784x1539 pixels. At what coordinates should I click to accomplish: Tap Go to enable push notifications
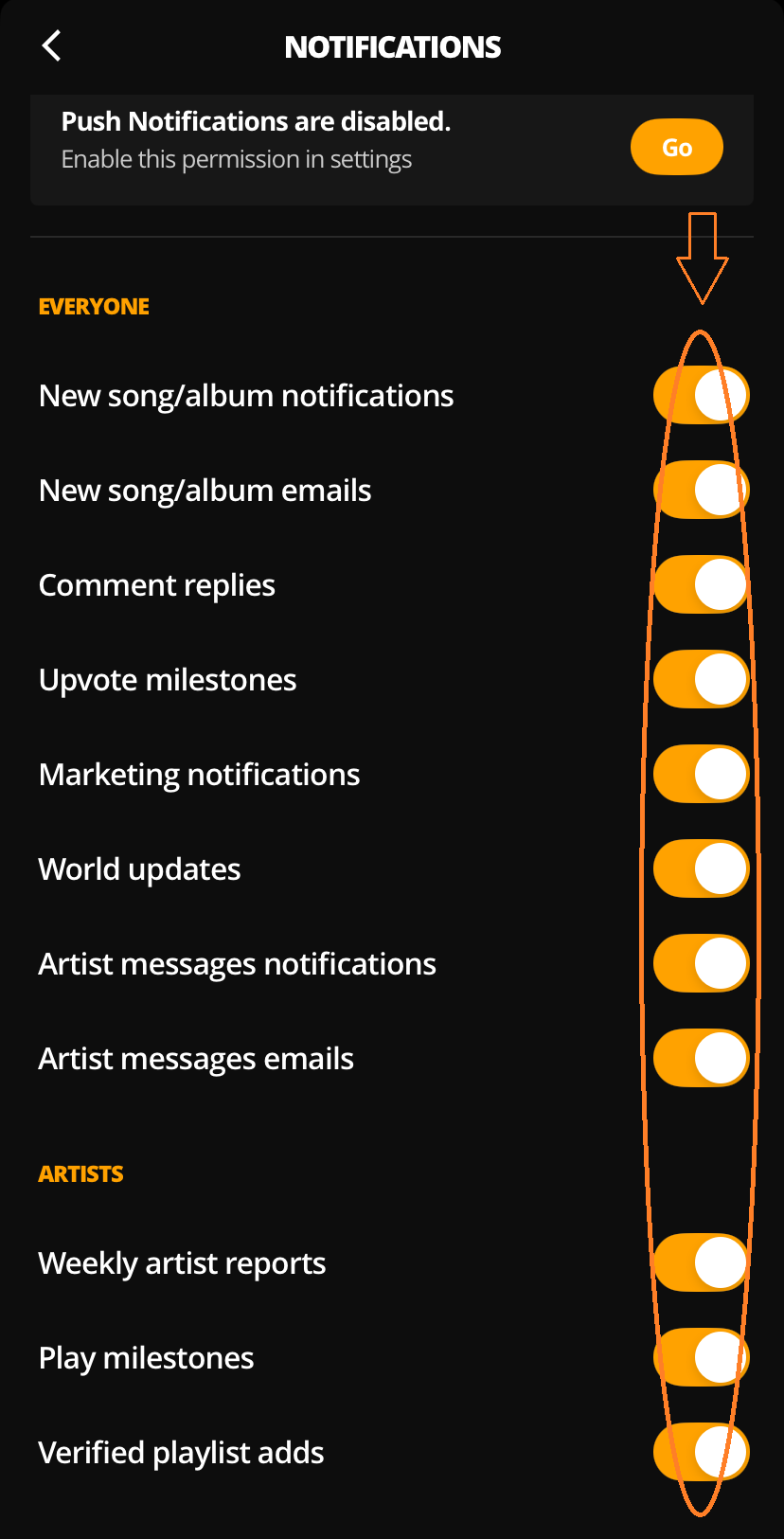tap(676, 147)
